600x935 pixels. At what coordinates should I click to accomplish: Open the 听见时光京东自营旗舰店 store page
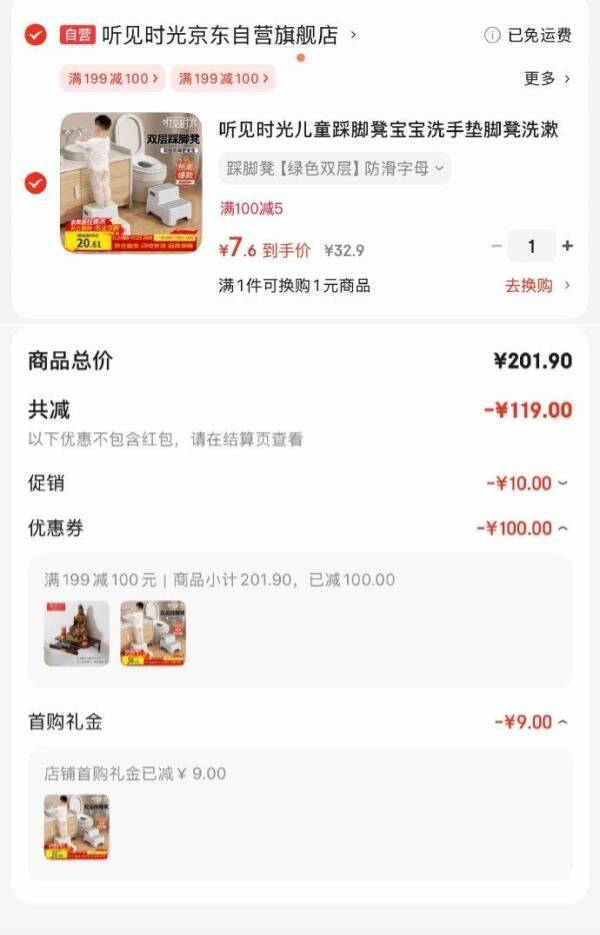(x=229, y=35)
